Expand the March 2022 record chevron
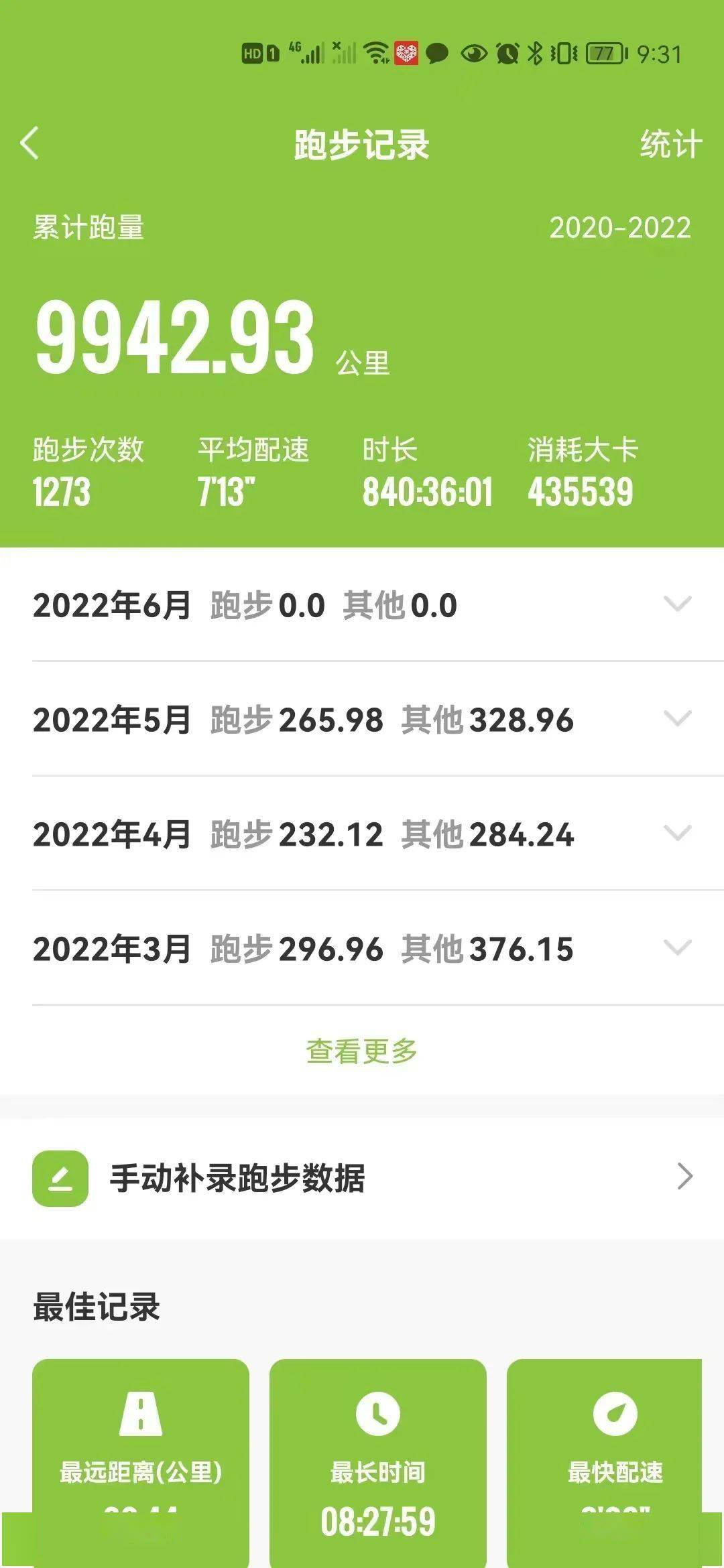This screenshot has width=724, height=1568. 677,949
